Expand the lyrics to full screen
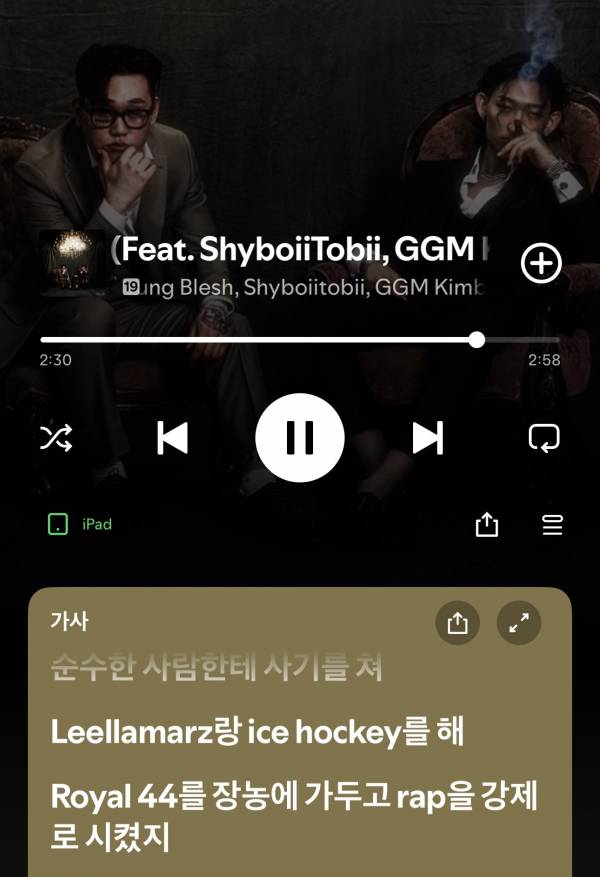This screenshot has width=600, height=877. tap(519, 623)
